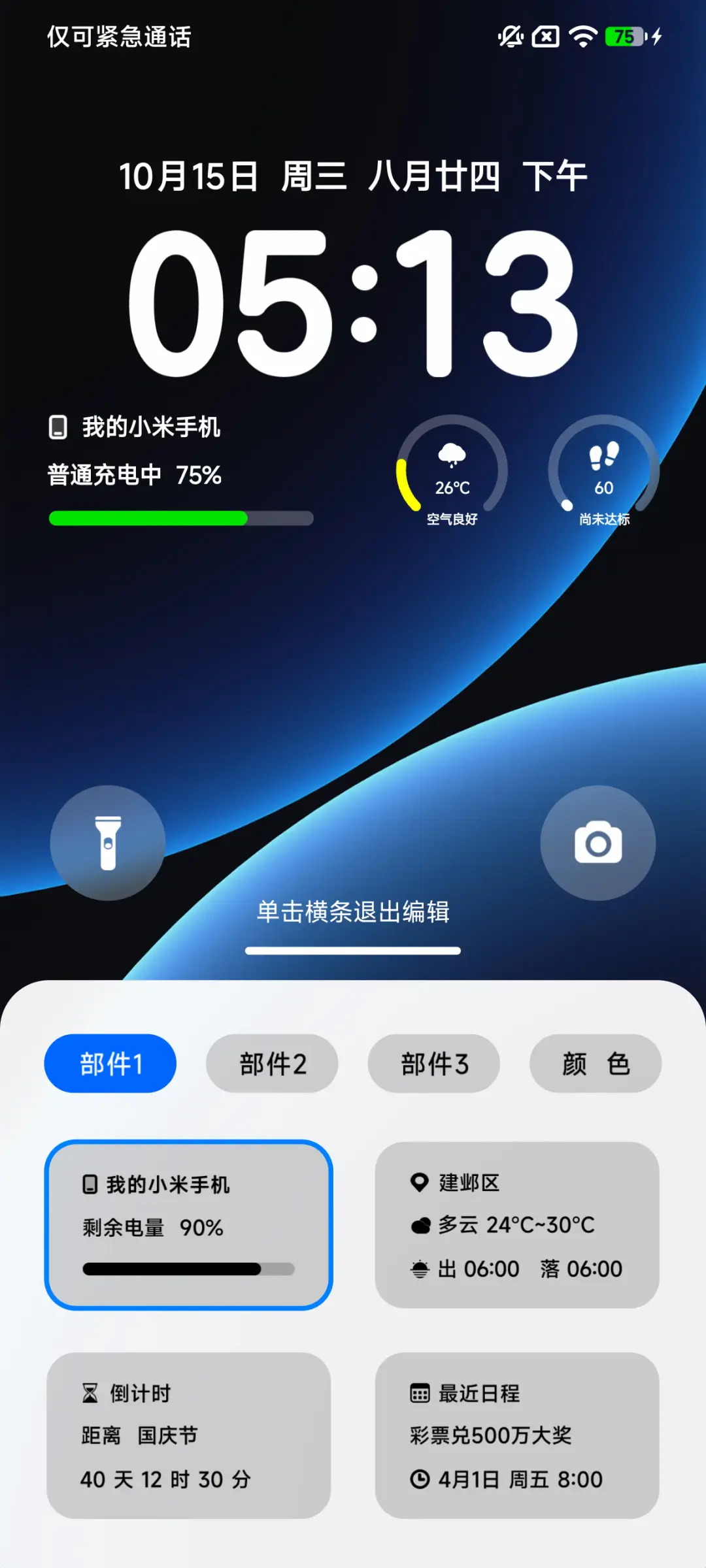Tap the green charging progress bar
Image resolution: width=706 pixels, height=1568 pixels.
coord(148,519)
